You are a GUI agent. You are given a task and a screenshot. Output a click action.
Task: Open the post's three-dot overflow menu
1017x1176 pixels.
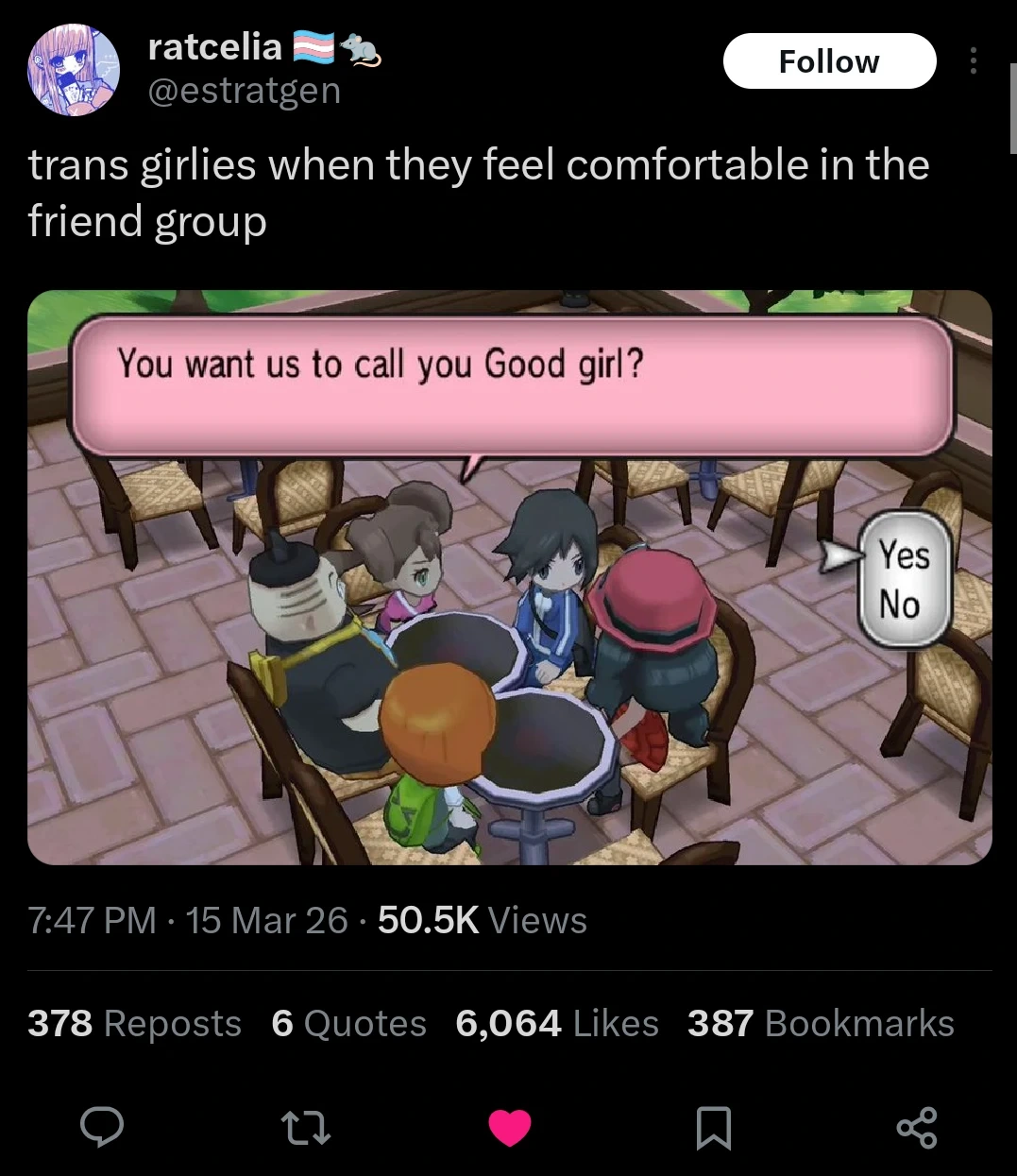[x=973, y=61]
